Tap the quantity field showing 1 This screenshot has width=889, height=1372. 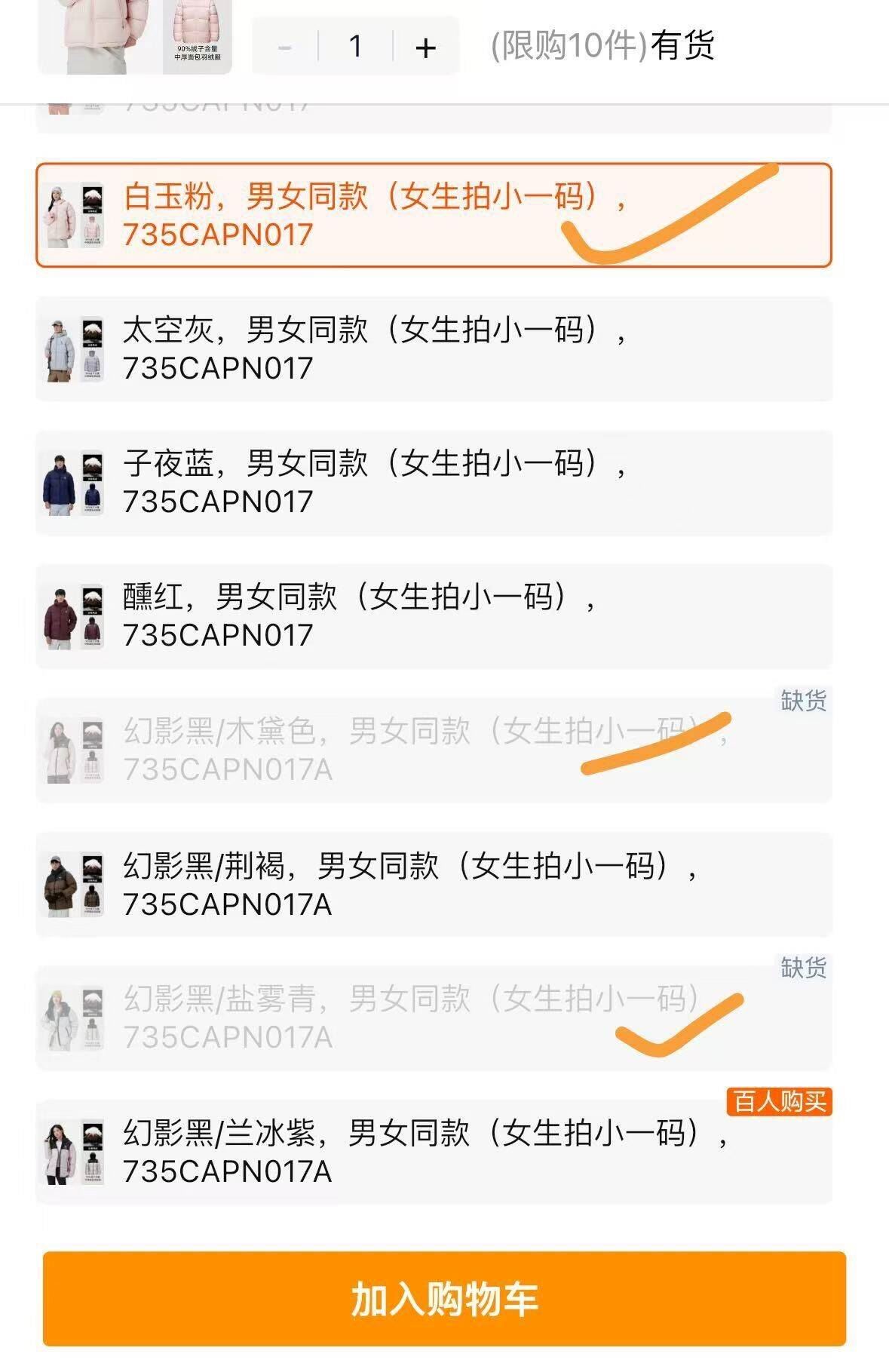point(356,47)
